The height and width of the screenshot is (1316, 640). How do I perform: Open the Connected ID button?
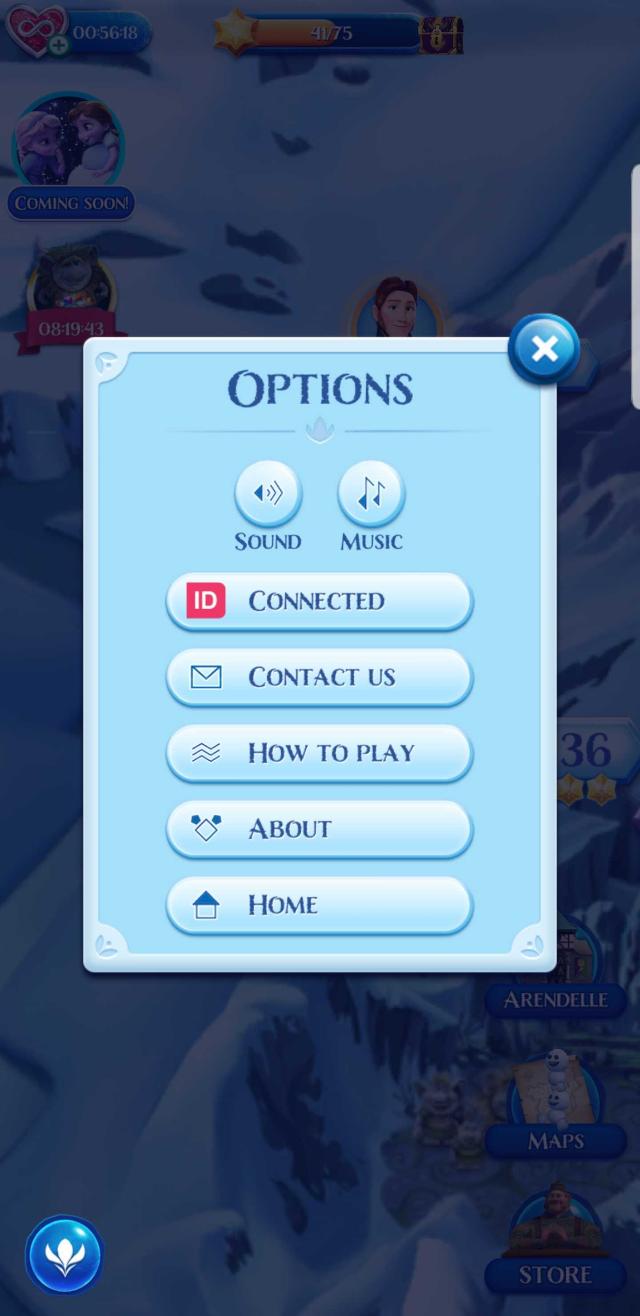click(x=319, y=601)
